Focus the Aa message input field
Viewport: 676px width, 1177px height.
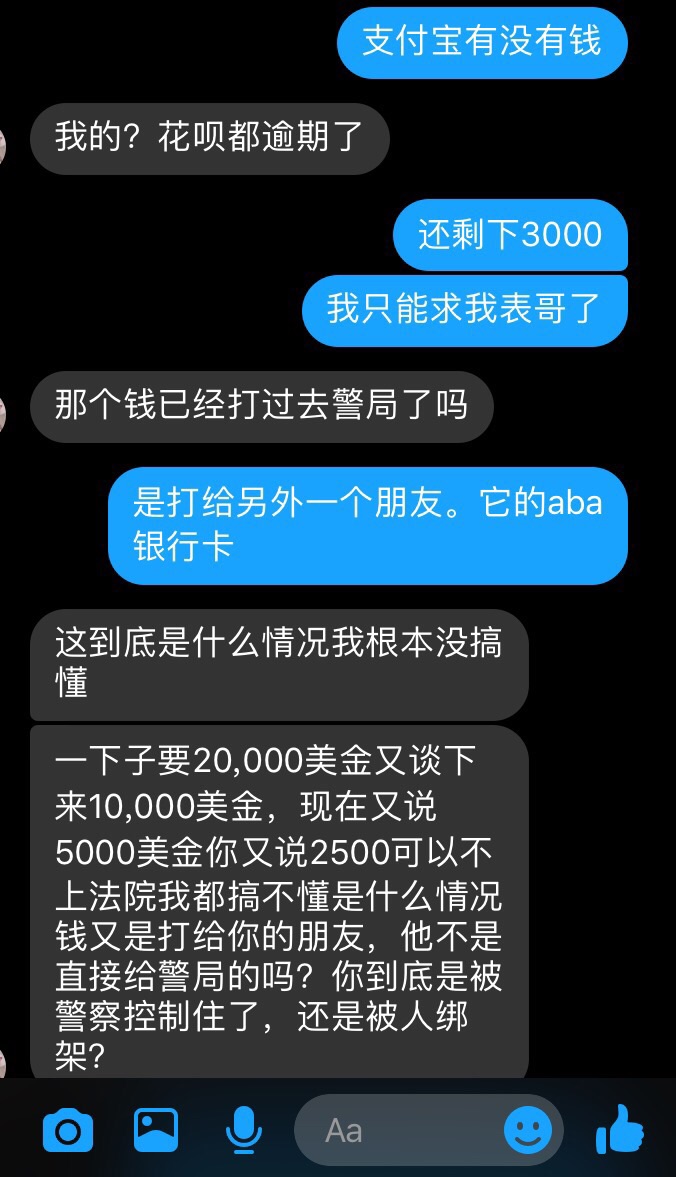pyautogui.click(x=400, y=1131)
